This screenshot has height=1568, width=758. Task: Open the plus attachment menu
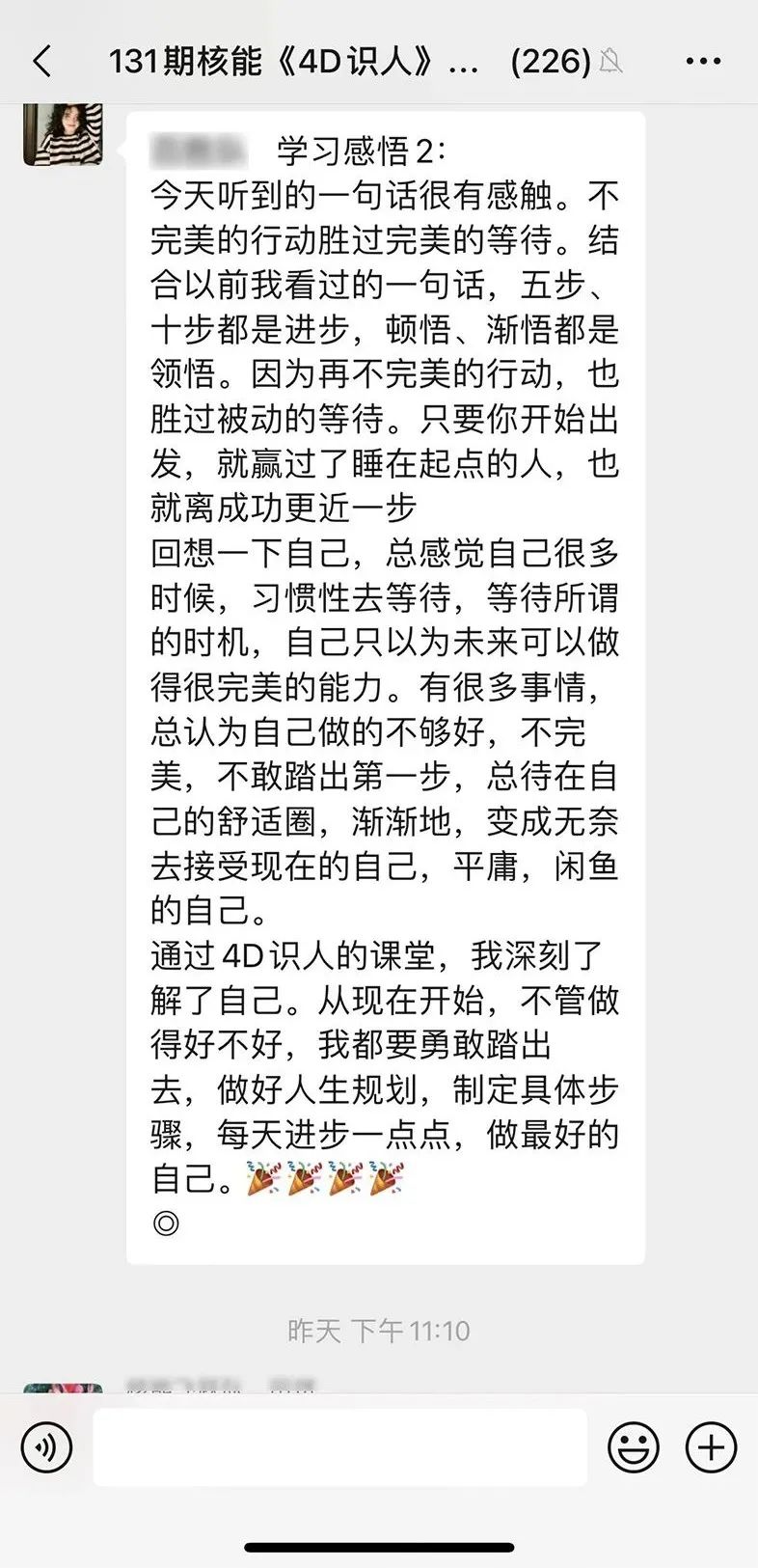coord(711,1447)
